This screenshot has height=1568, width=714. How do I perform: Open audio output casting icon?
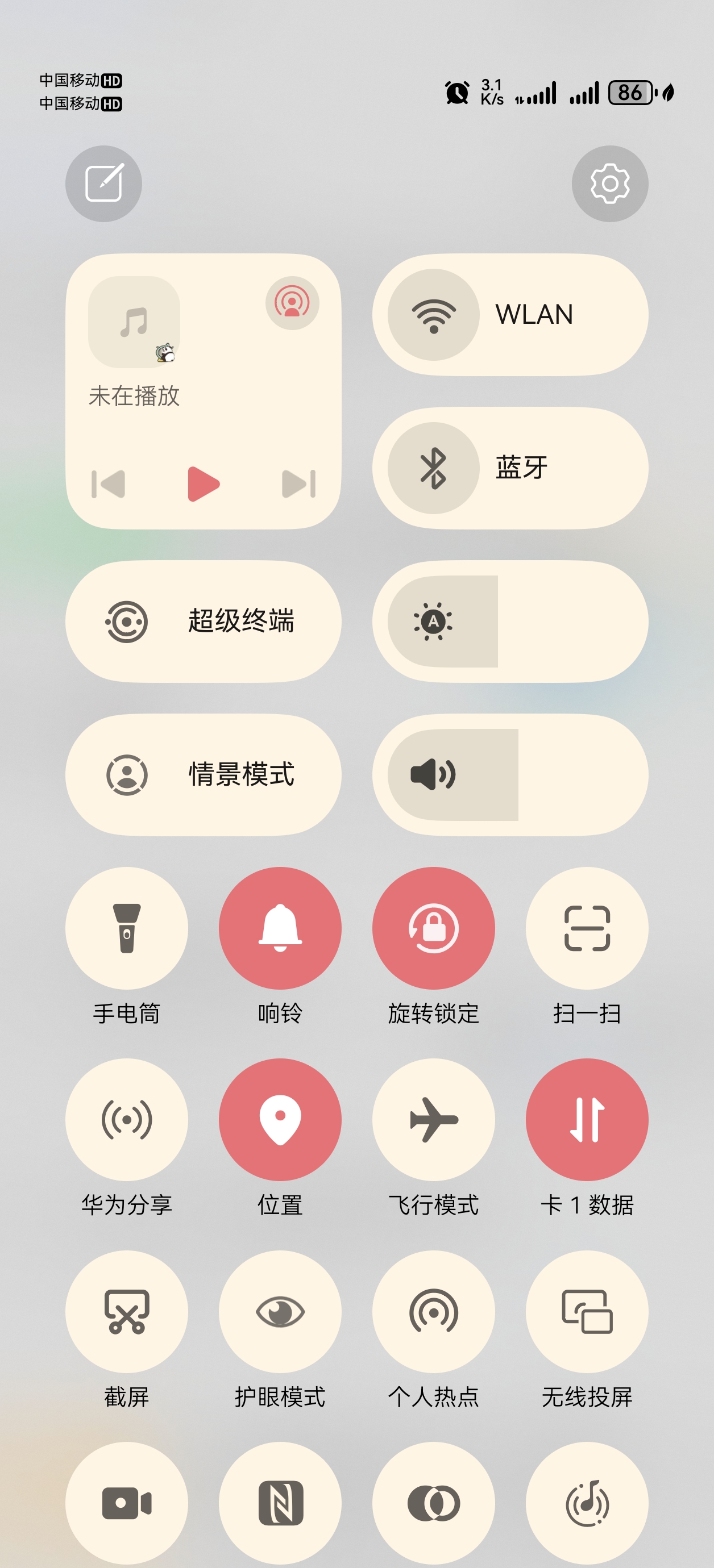pyautogui.click(x=292, y=302)
